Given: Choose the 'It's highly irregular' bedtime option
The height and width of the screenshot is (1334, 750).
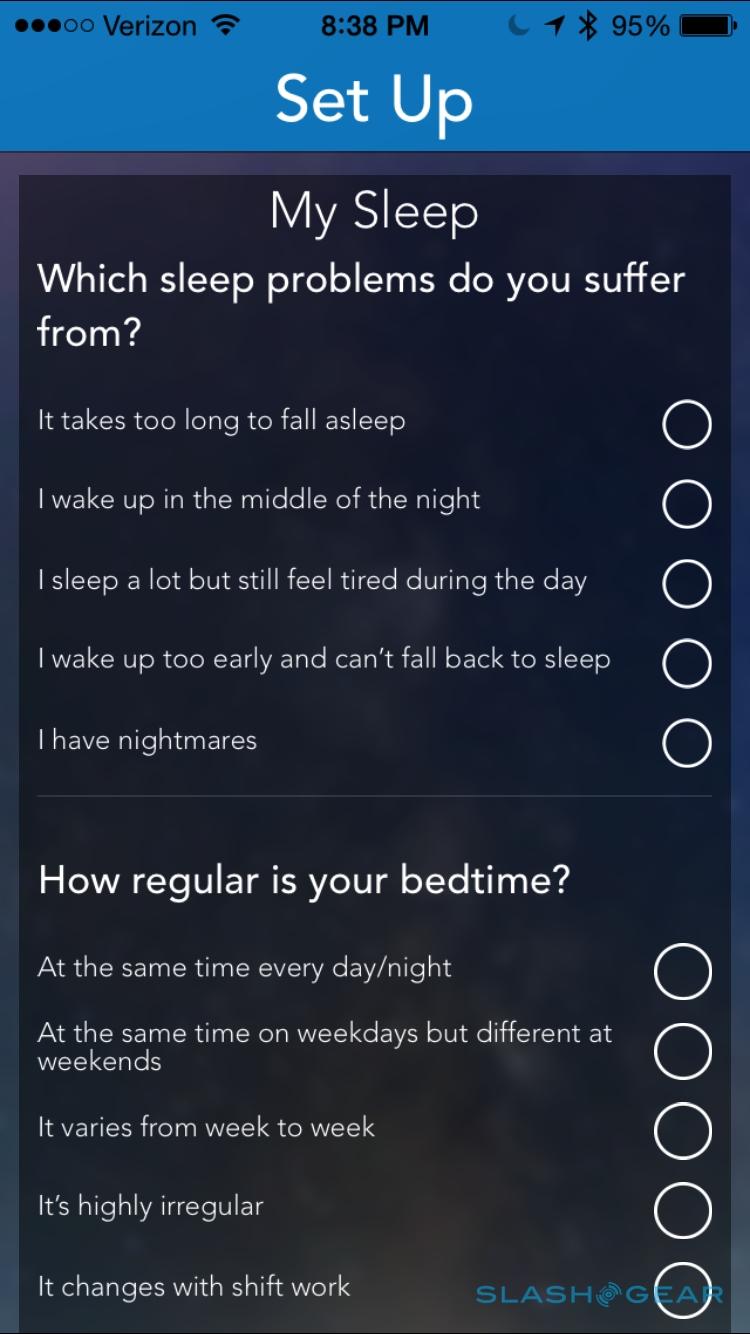Looking at the screenshot, I should tap(682, 1210).
